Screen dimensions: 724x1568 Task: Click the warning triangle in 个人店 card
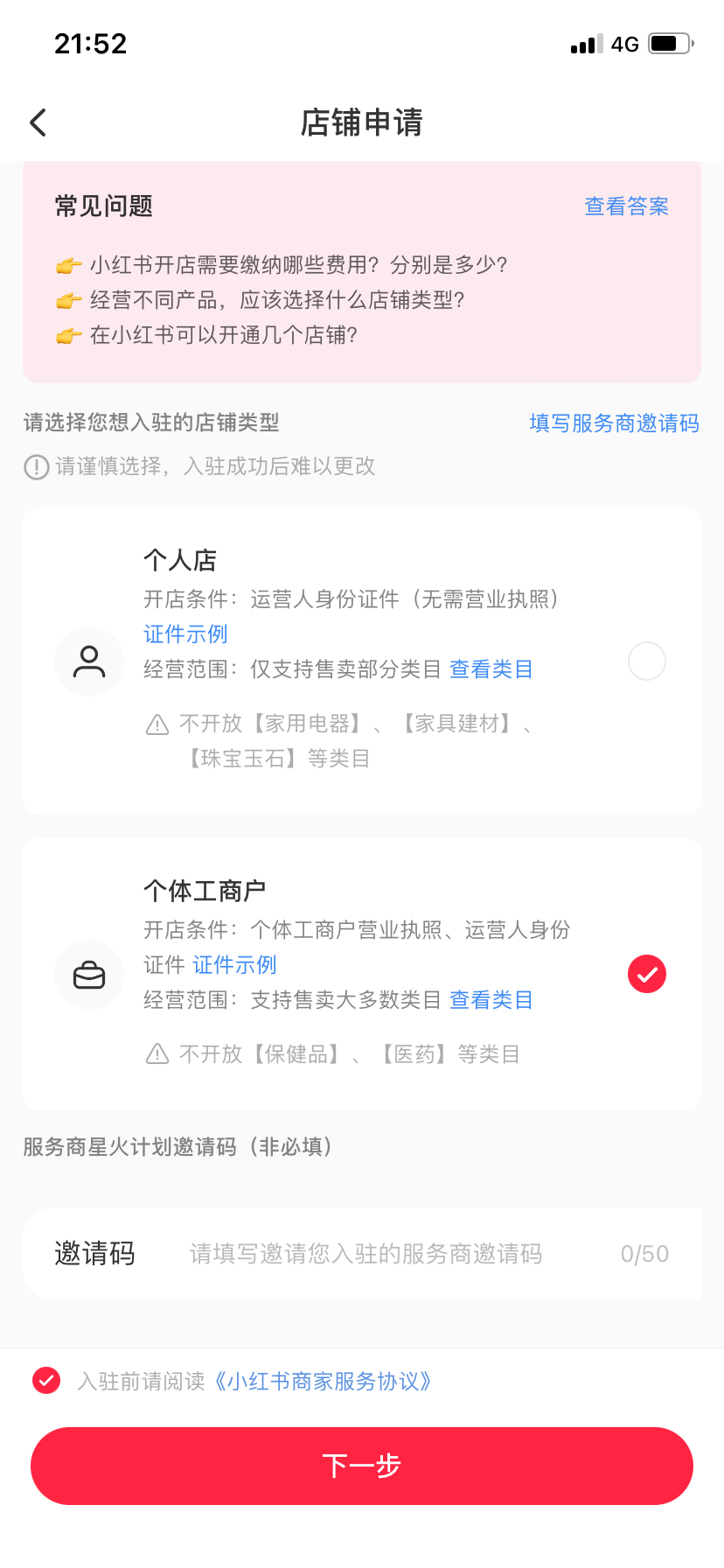pyautogui.click(x=157, y=723)
